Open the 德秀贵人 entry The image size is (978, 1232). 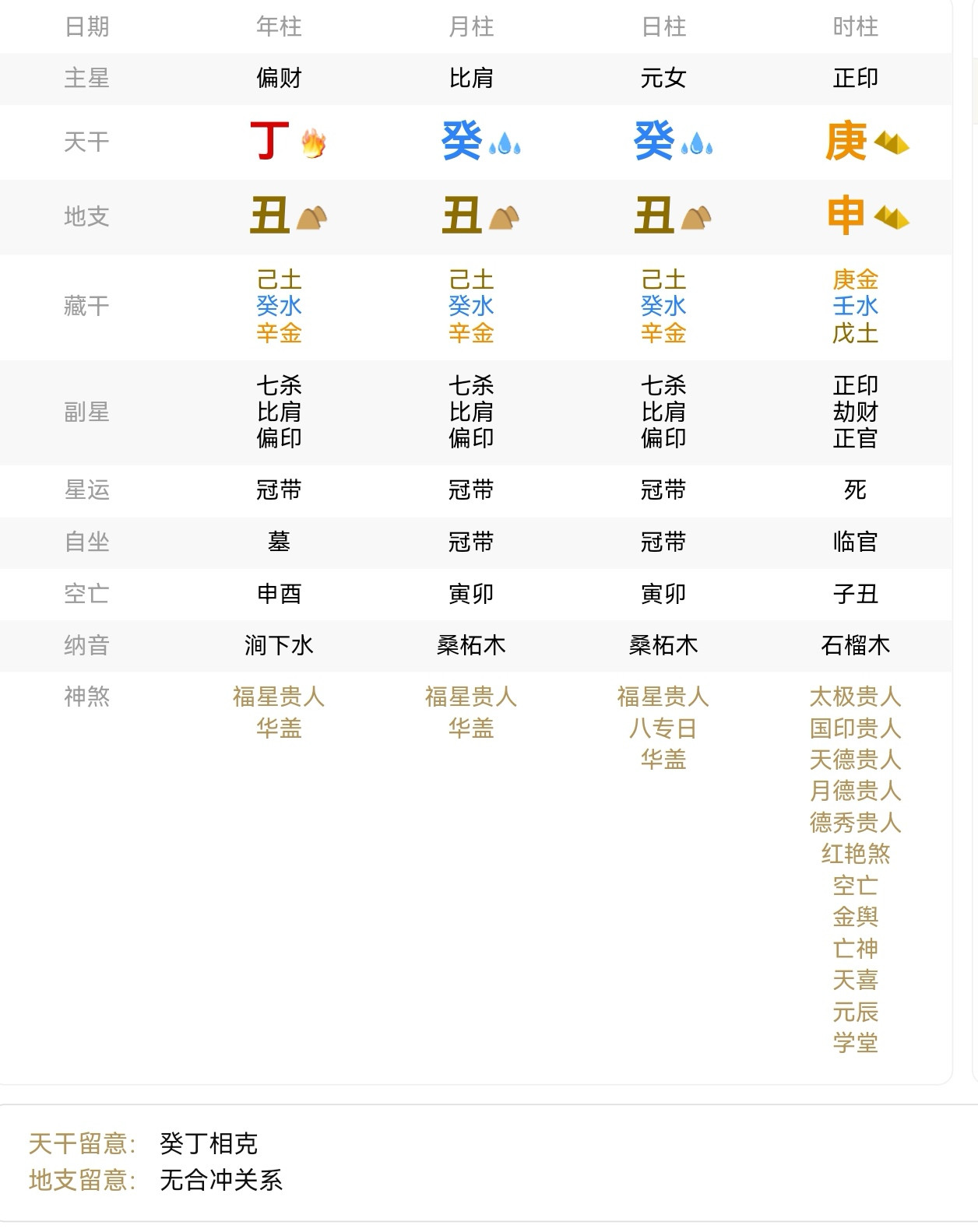click(x=855, y=823)
